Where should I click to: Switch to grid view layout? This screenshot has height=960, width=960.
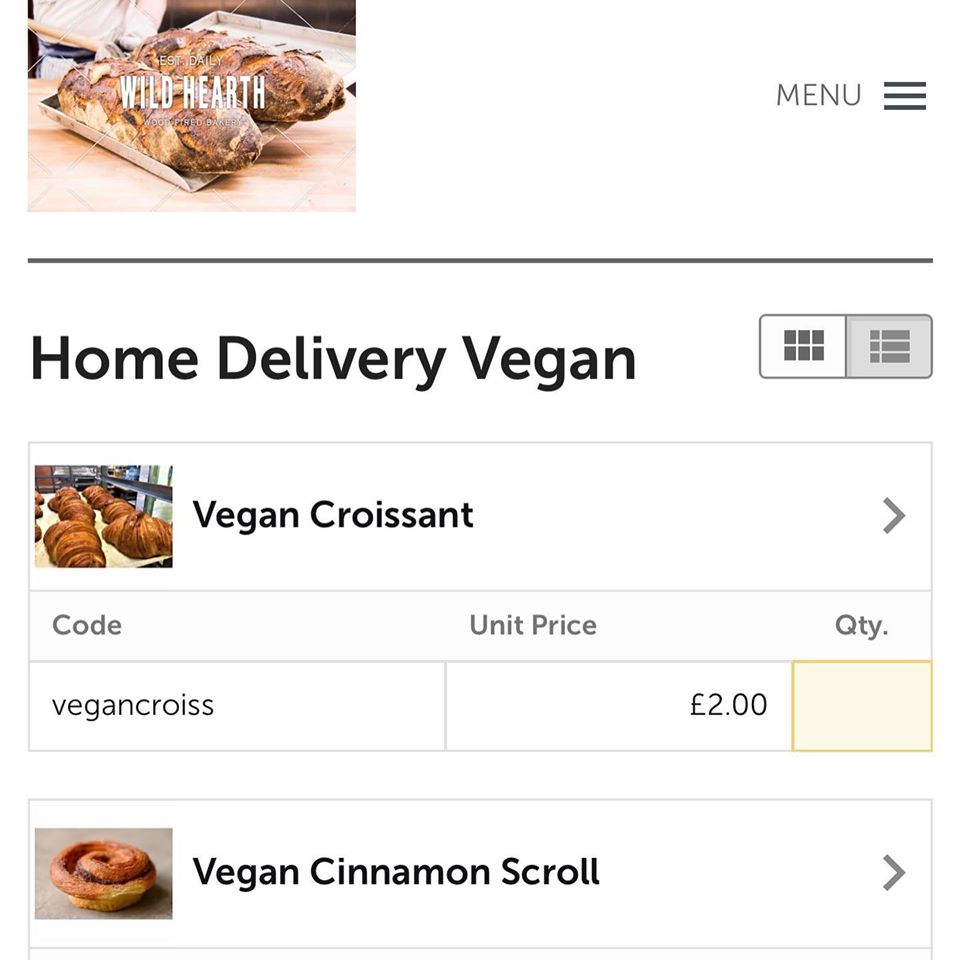point(803,346)
